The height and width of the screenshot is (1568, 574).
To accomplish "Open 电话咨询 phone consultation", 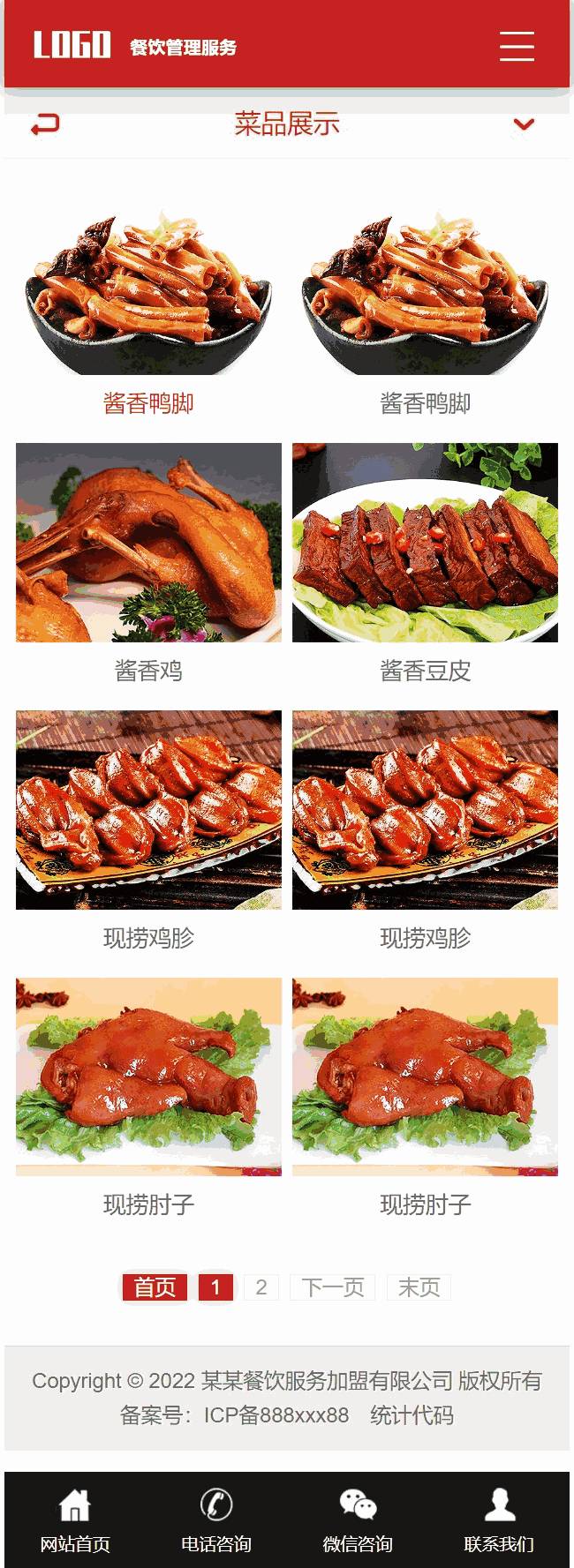I will coord(216,1519).
